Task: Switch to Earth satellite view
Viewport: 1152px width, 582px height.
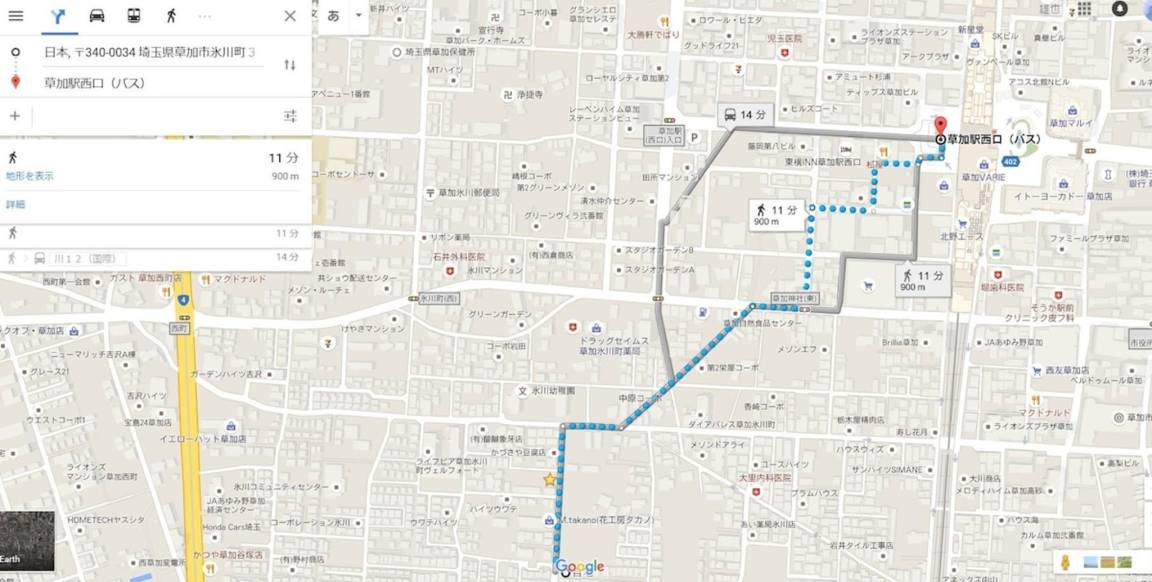Action: [x=27, y=541]
